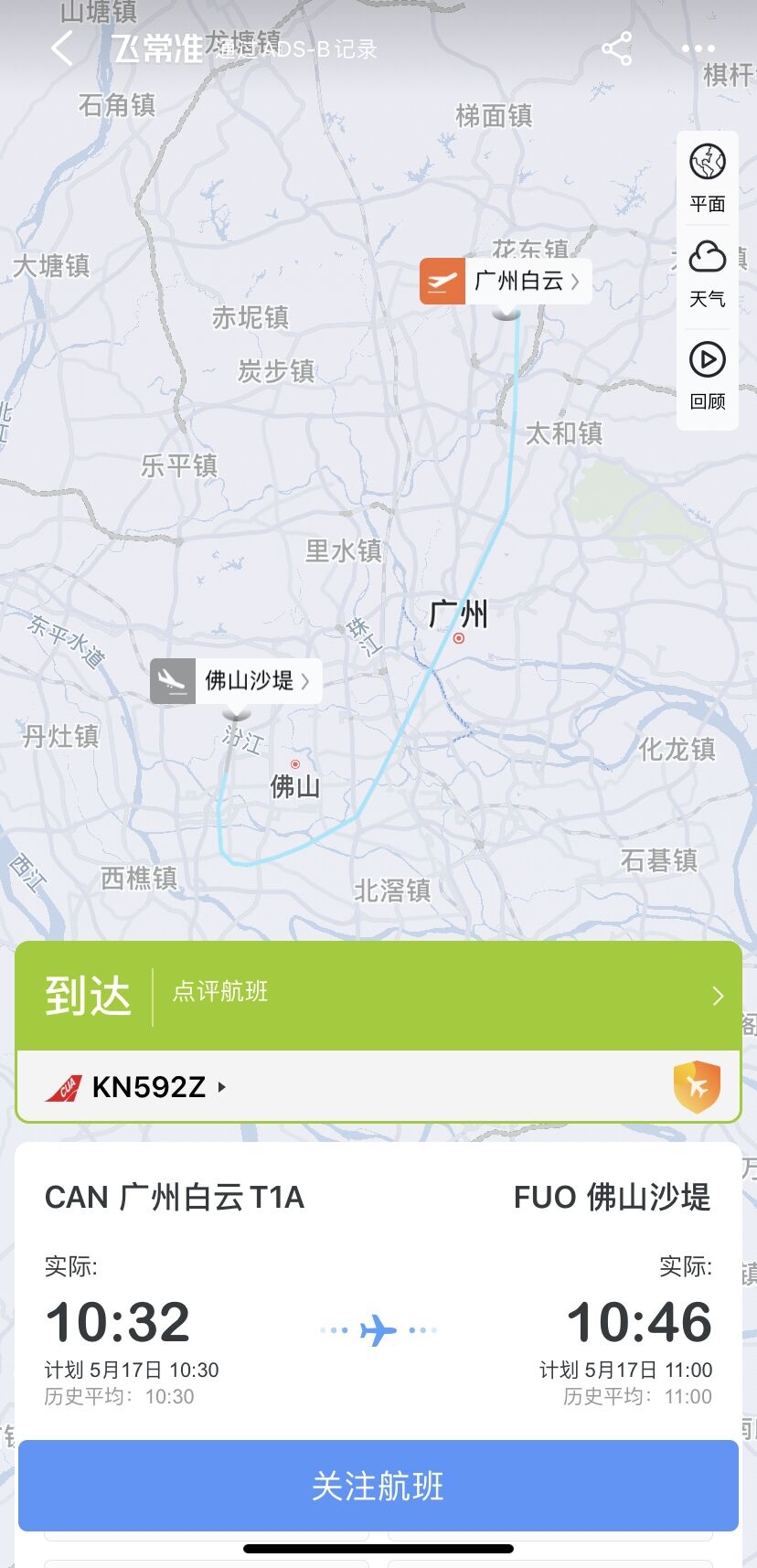This screenshot has height=1568, width=757.
Task: Follow this flight with 关注航班
Action: (378, 1486)
